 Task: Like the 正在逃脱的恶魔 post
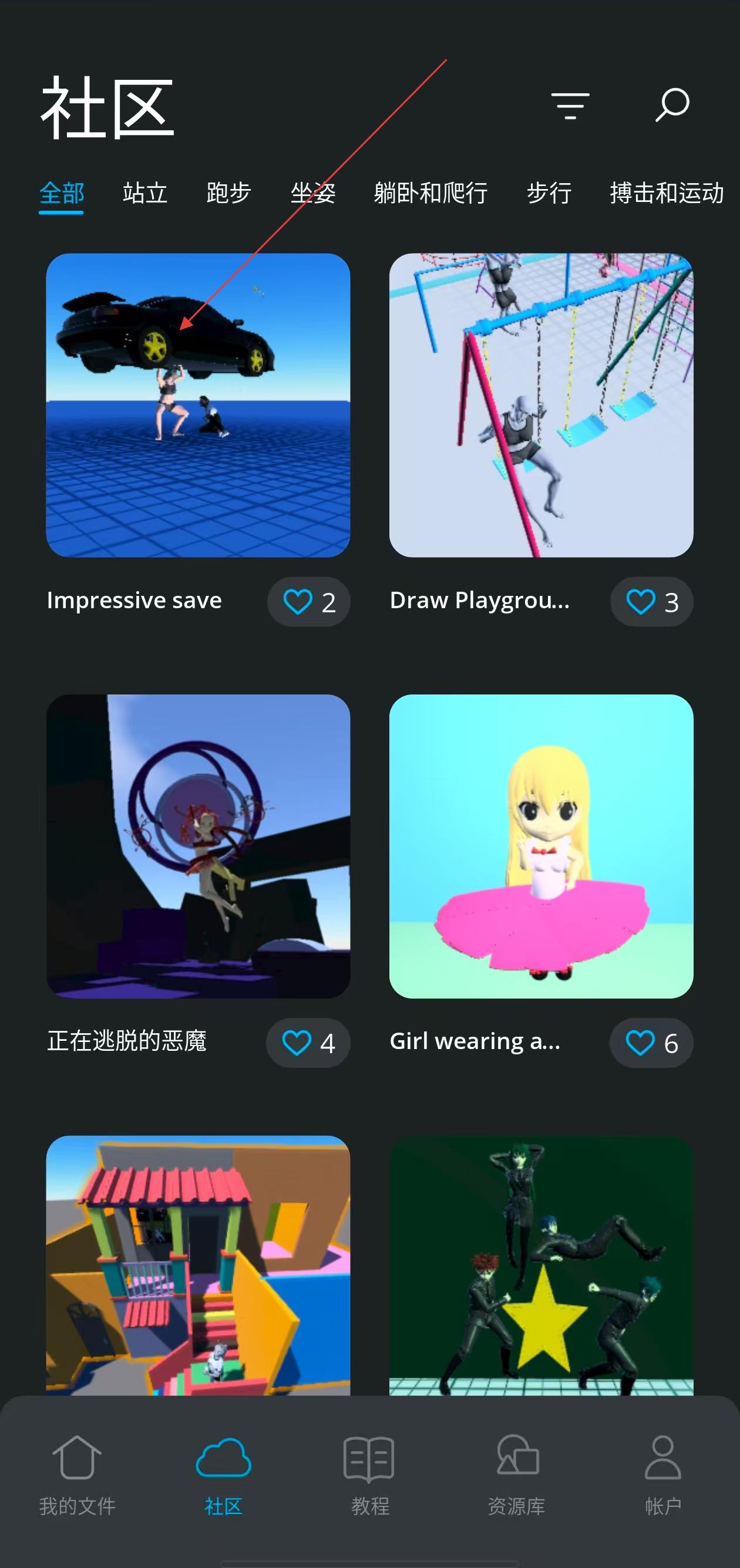[308, 1043]
